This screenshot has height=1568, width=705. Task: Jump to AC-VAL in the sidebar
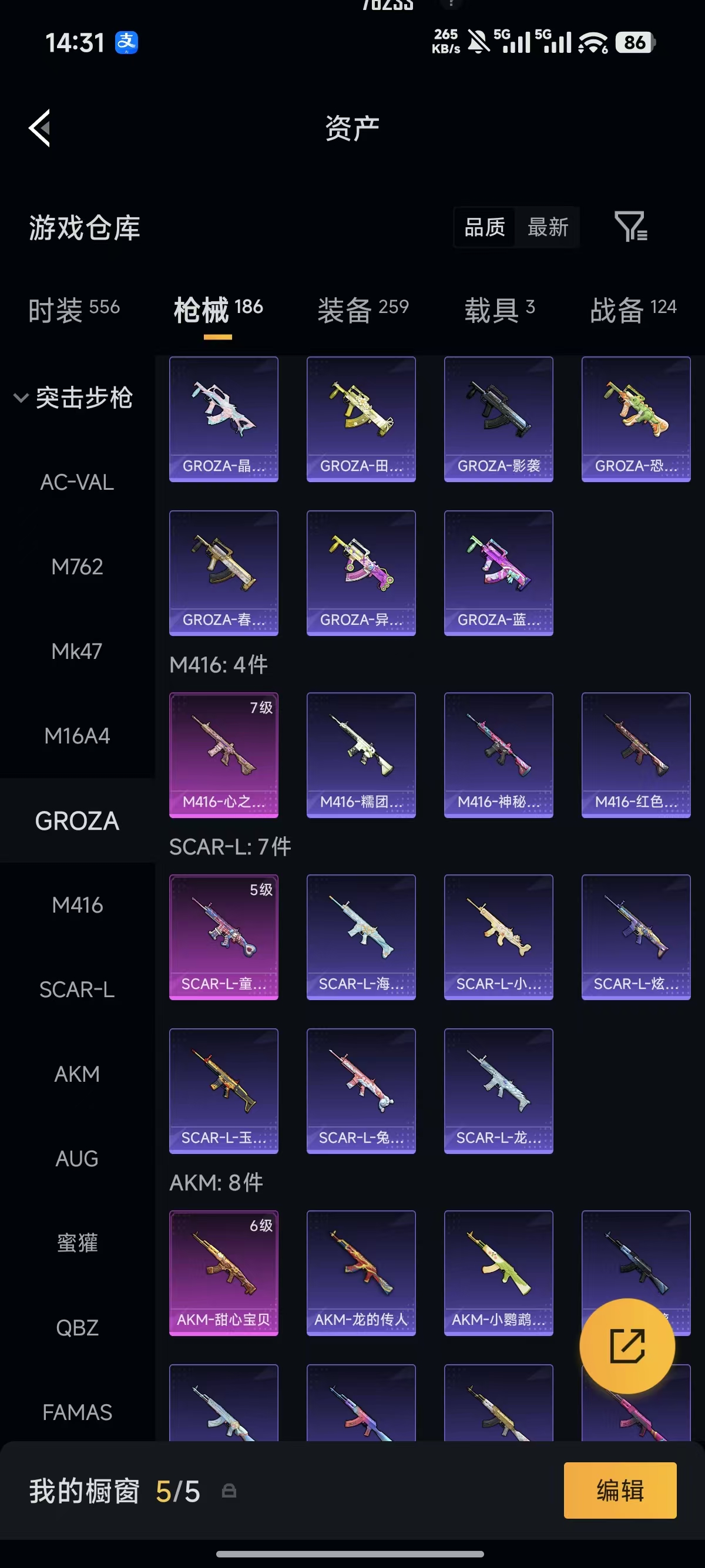78,482
